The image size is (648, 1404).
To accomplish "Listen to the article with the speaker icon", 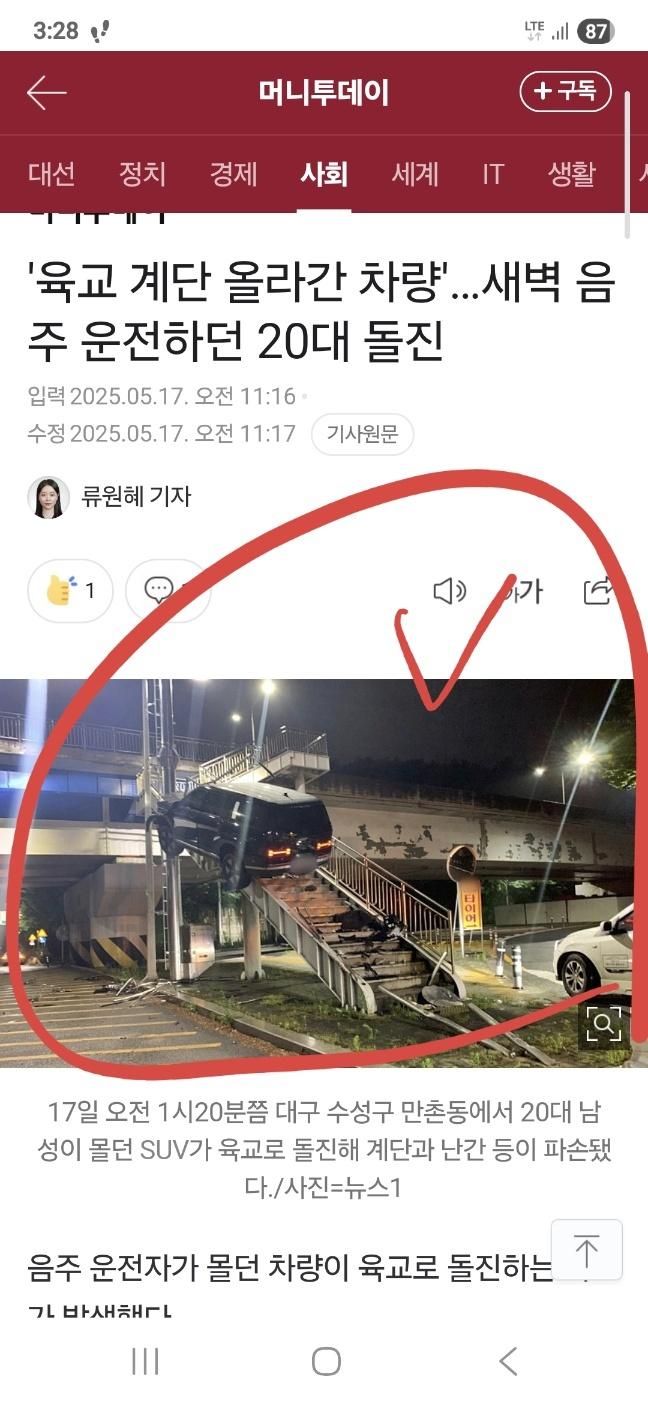I will [449, 591].
